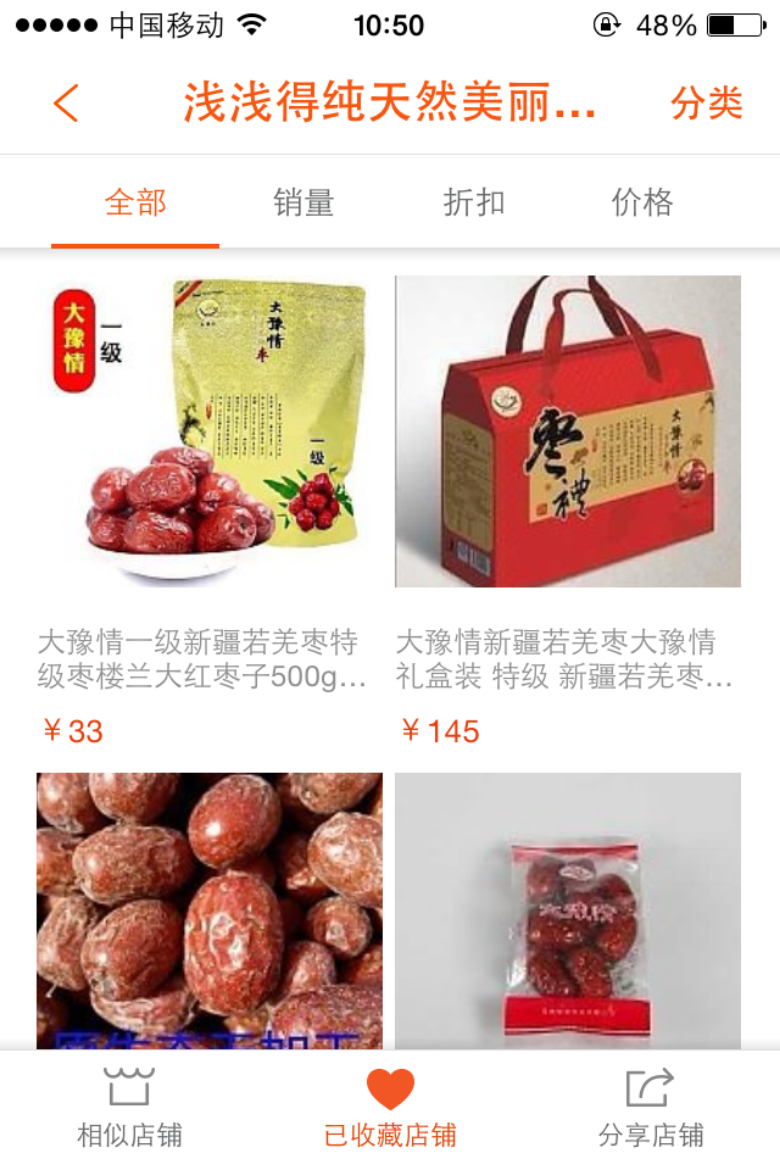
Task: Sort products by 销量
Action: (304, 204)
